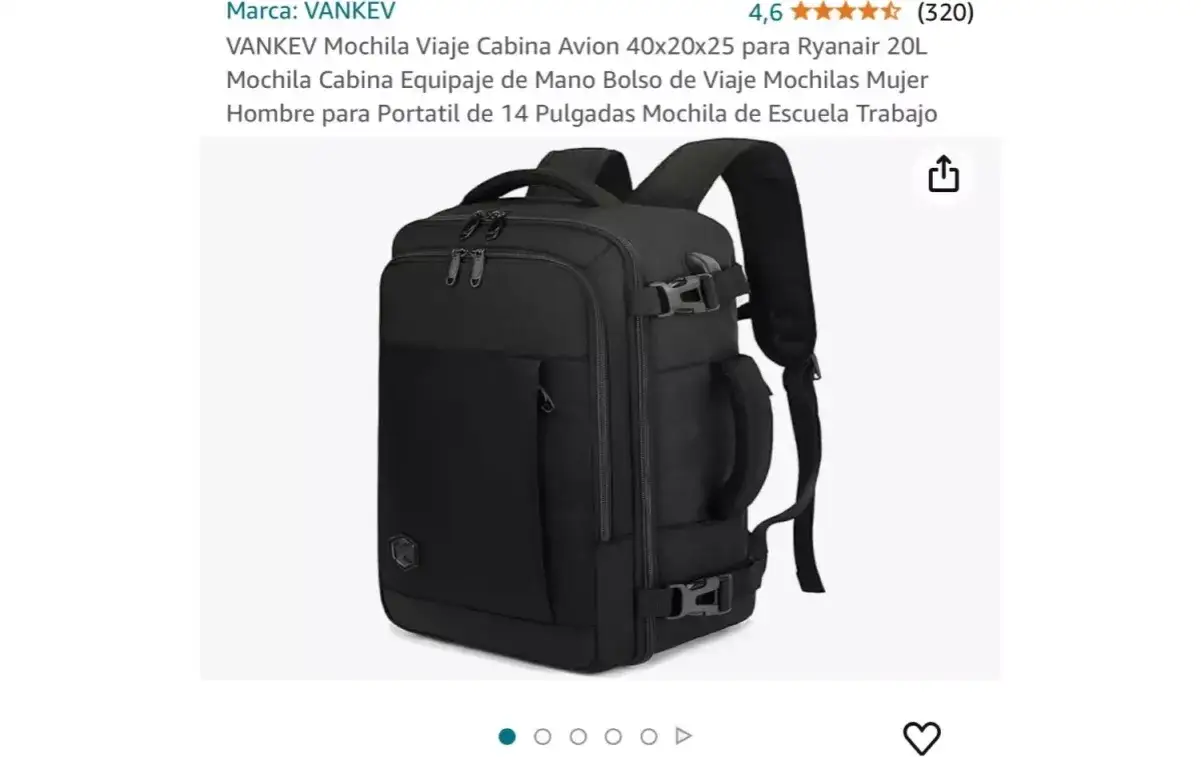Jump to the fifth image dot
This screenshot has height=757, width=1201.
click(649, 737)
